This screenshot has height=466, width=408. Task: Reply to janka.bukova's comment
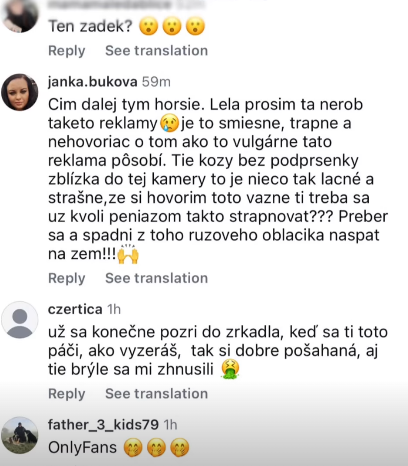pyautogui.click(x=67, y=278)
